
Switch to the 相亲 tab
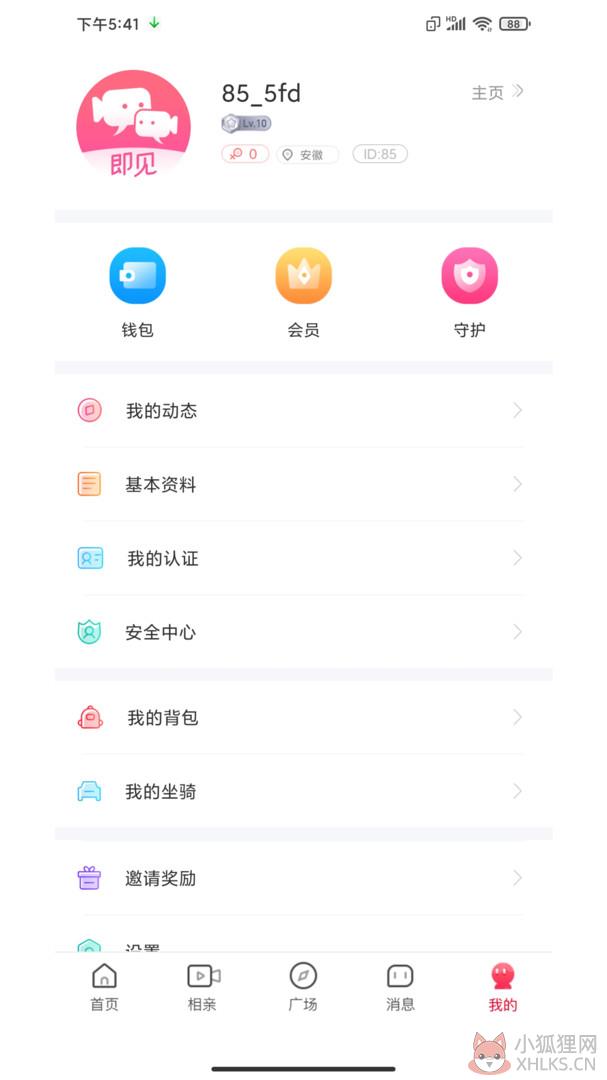(203, 987)
